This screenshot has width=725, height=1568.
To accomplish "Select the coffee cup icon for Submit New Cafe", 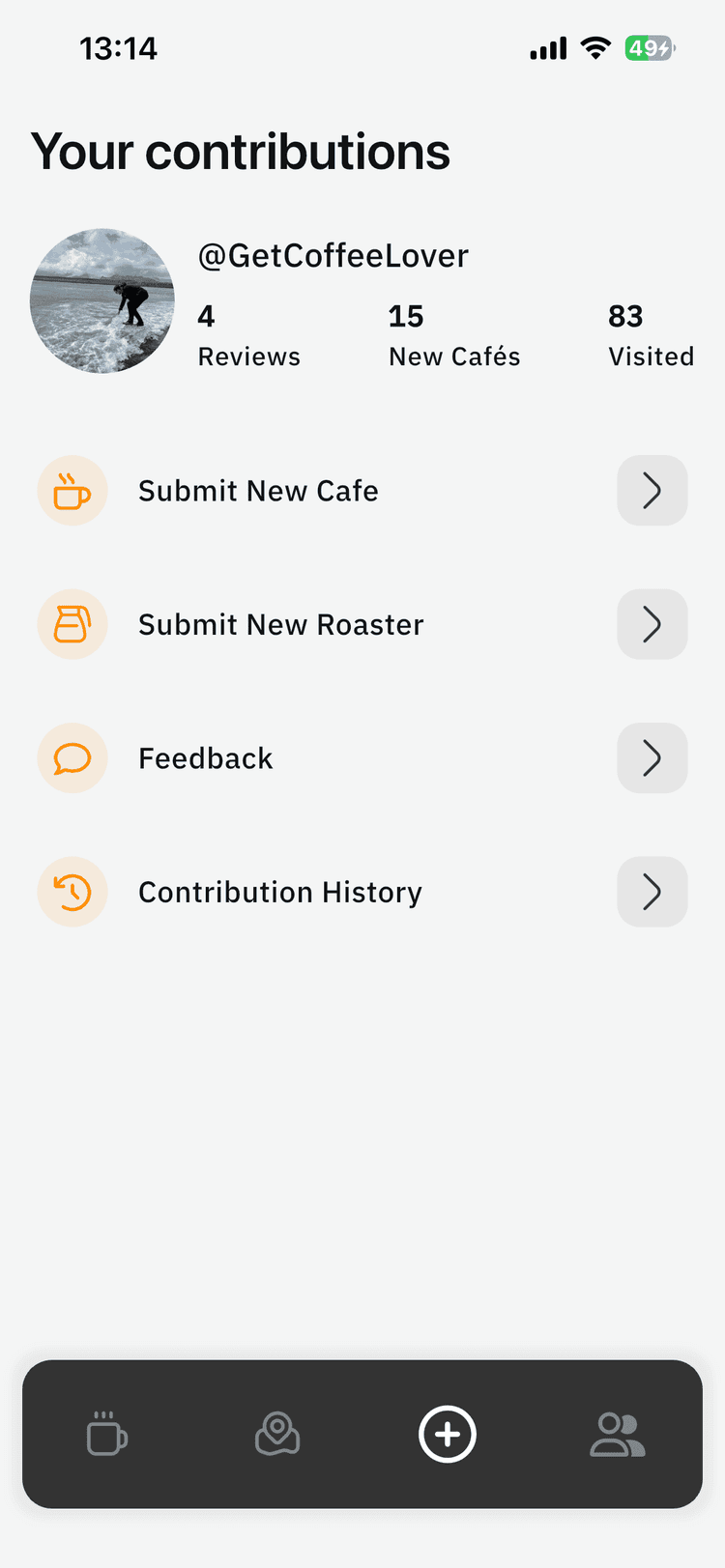I will 72,490.
